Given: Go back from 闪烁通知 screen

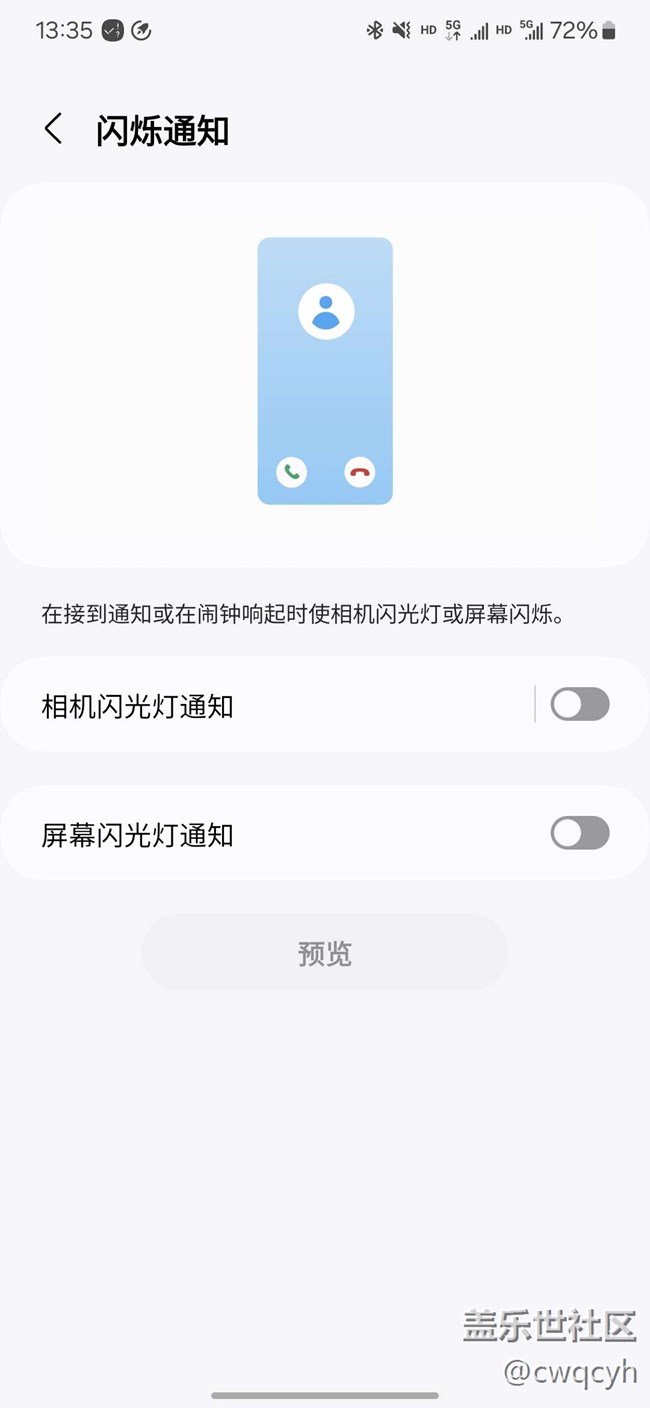Looking at the screenshot, I should click(54, 129).
